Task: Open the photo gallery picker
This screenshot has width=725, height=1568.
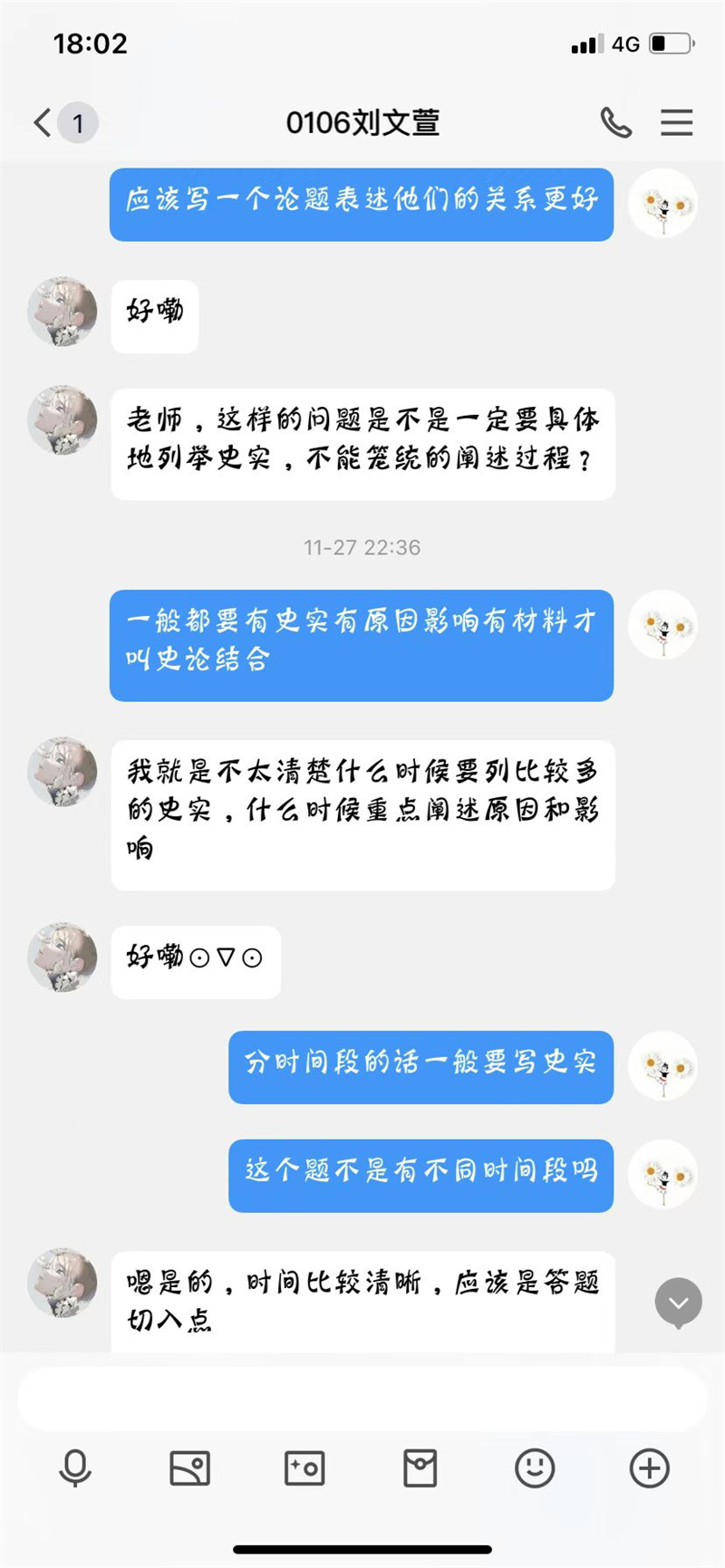Action: coord(189,1468)
